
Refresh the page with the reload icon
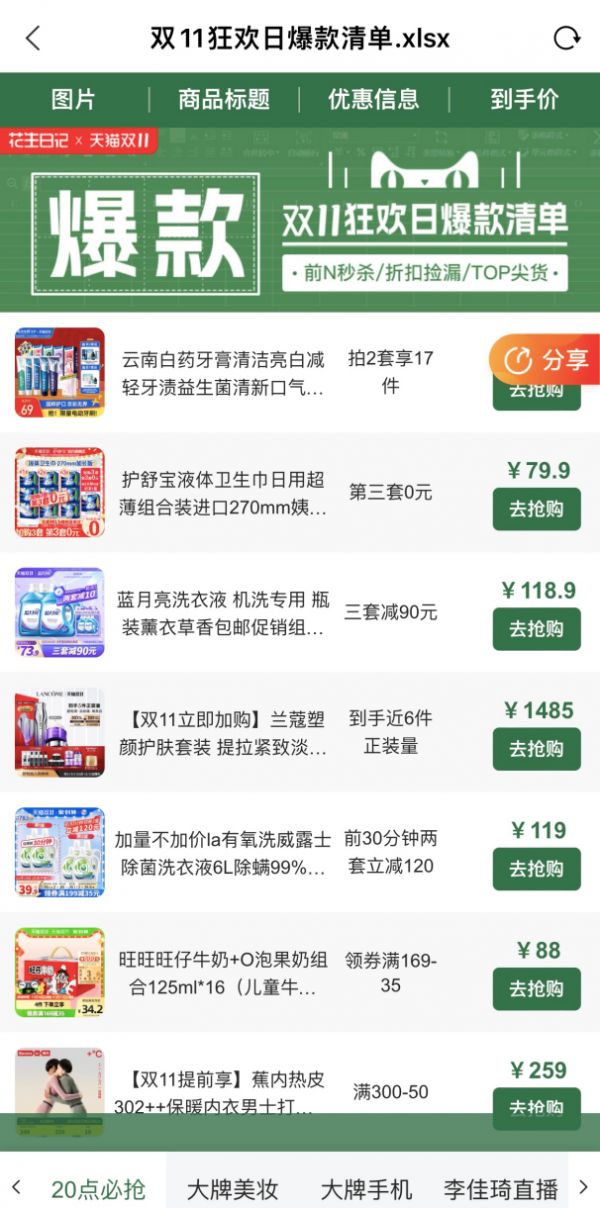[566, 38]
